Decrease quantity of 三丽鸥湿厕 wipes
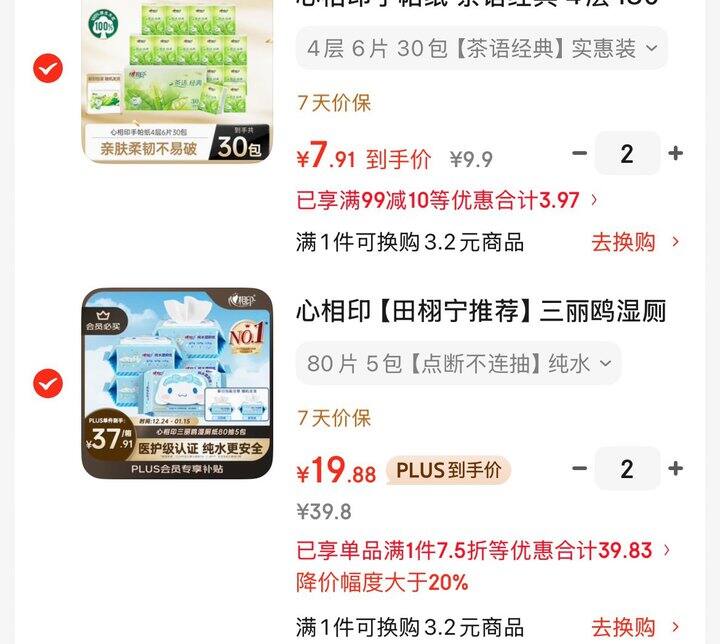This screenshot has width=720, height=644. click(x=580, y=469)
